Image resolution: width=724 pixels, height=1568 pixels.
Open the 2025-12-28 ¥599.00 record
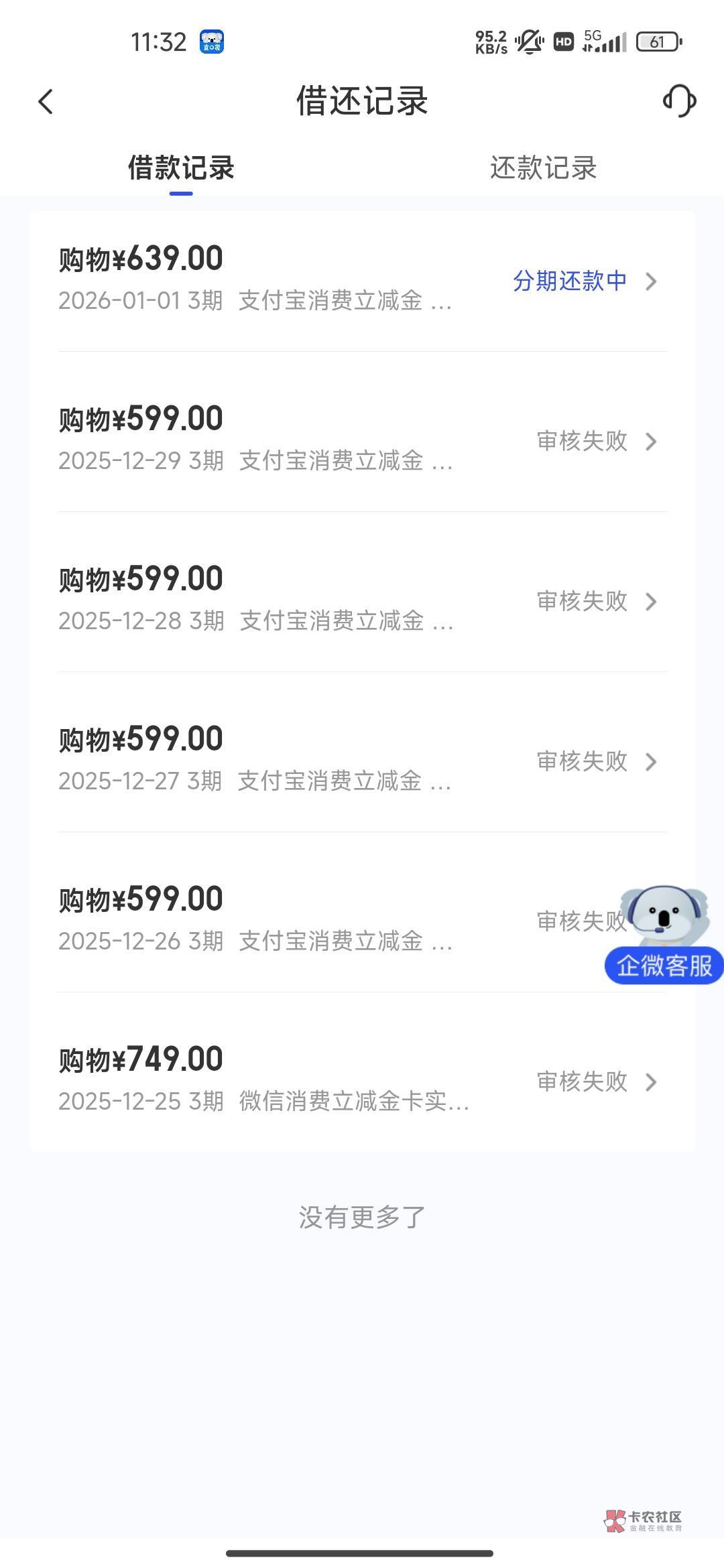[362, 600]
